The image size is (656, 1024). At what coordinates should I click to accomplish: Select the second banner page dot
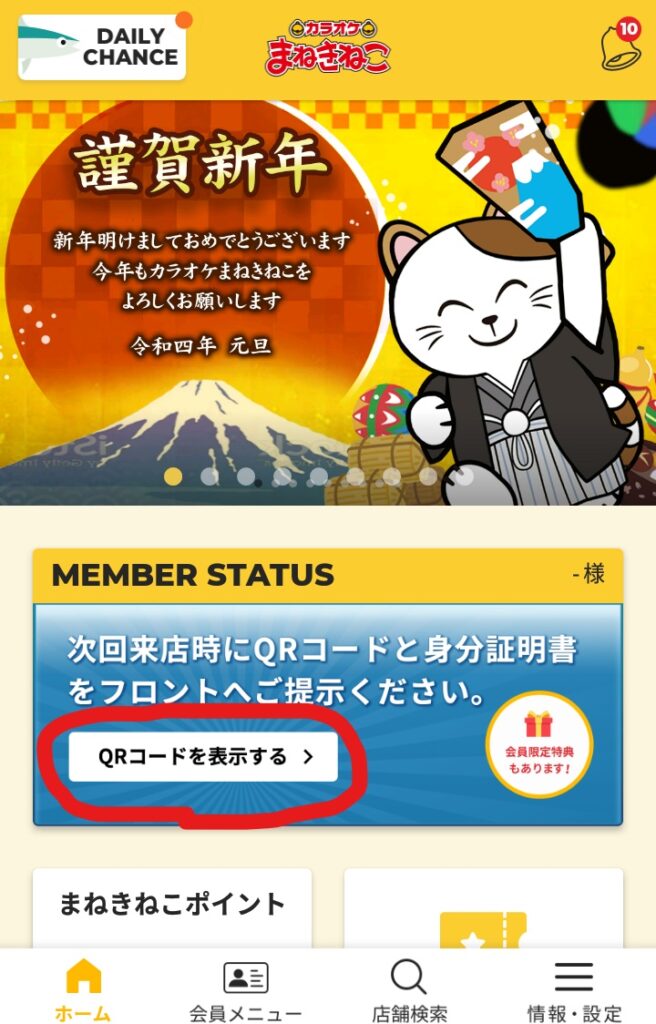pos(209,477)
